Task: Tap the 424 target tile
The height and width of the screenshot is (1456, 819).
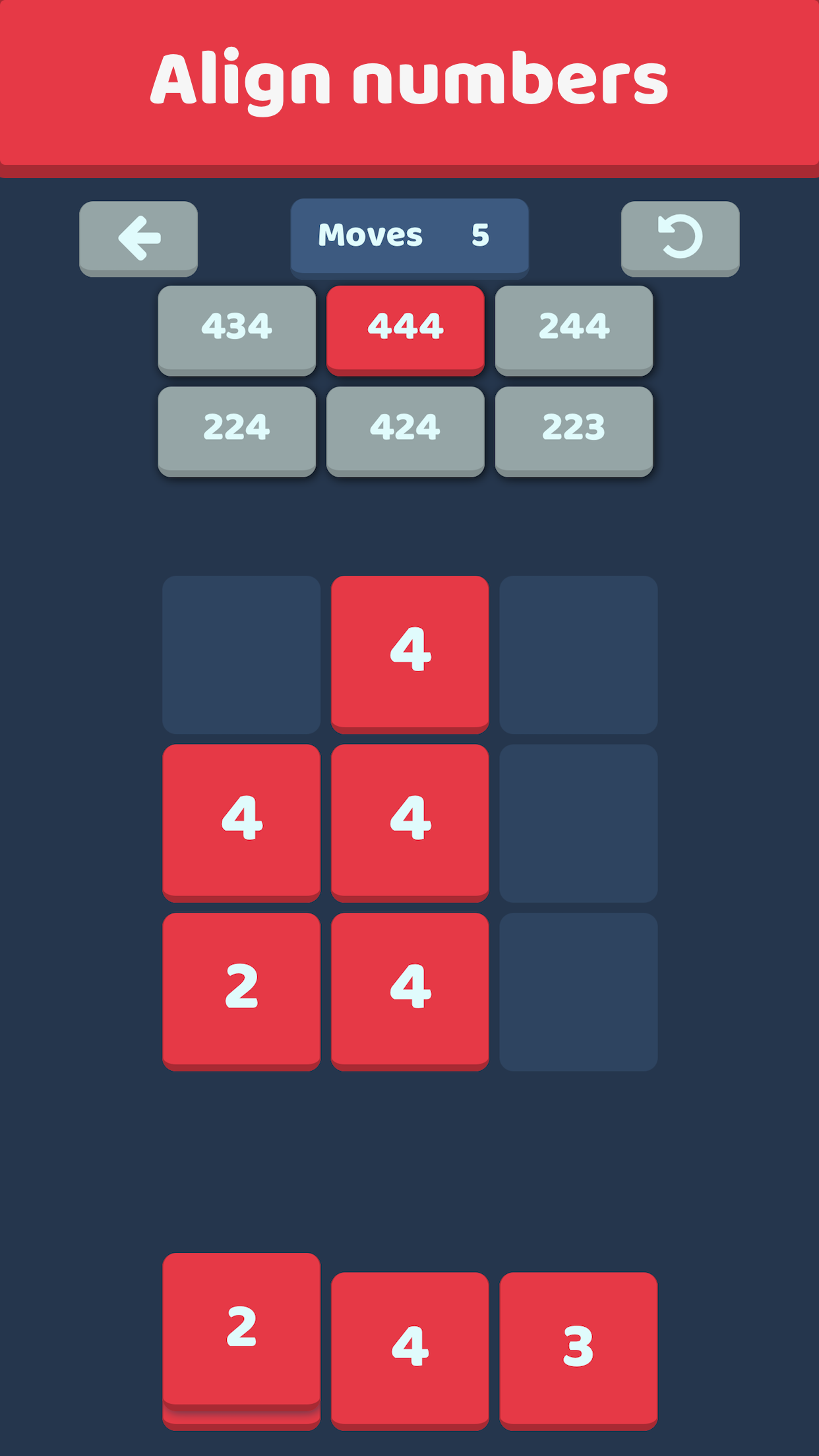Action: coord(406,431)
